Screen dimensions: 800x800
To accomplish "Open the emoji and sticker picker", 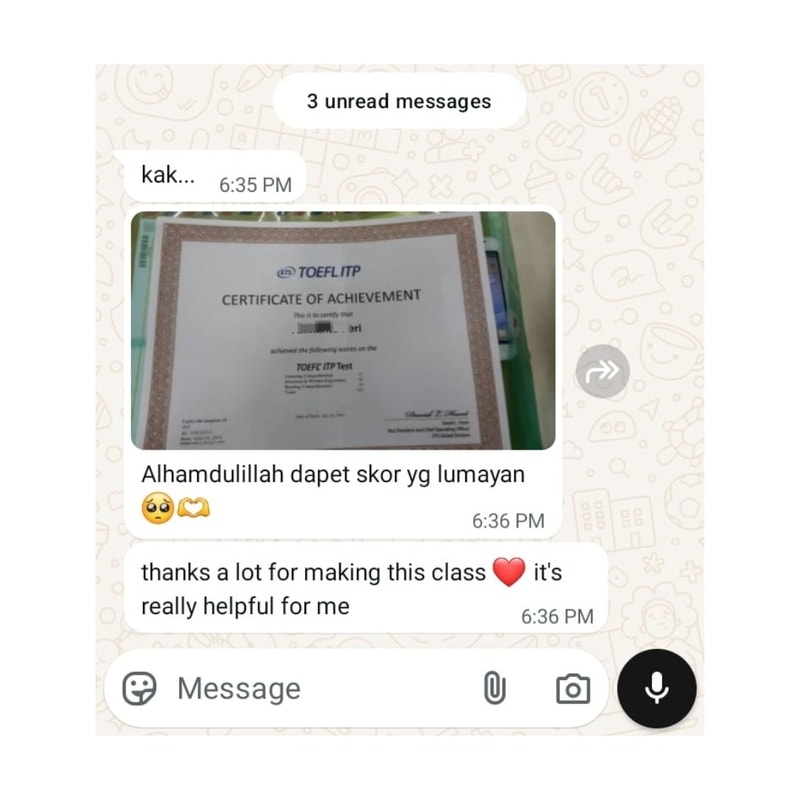I will pos(140,688).
